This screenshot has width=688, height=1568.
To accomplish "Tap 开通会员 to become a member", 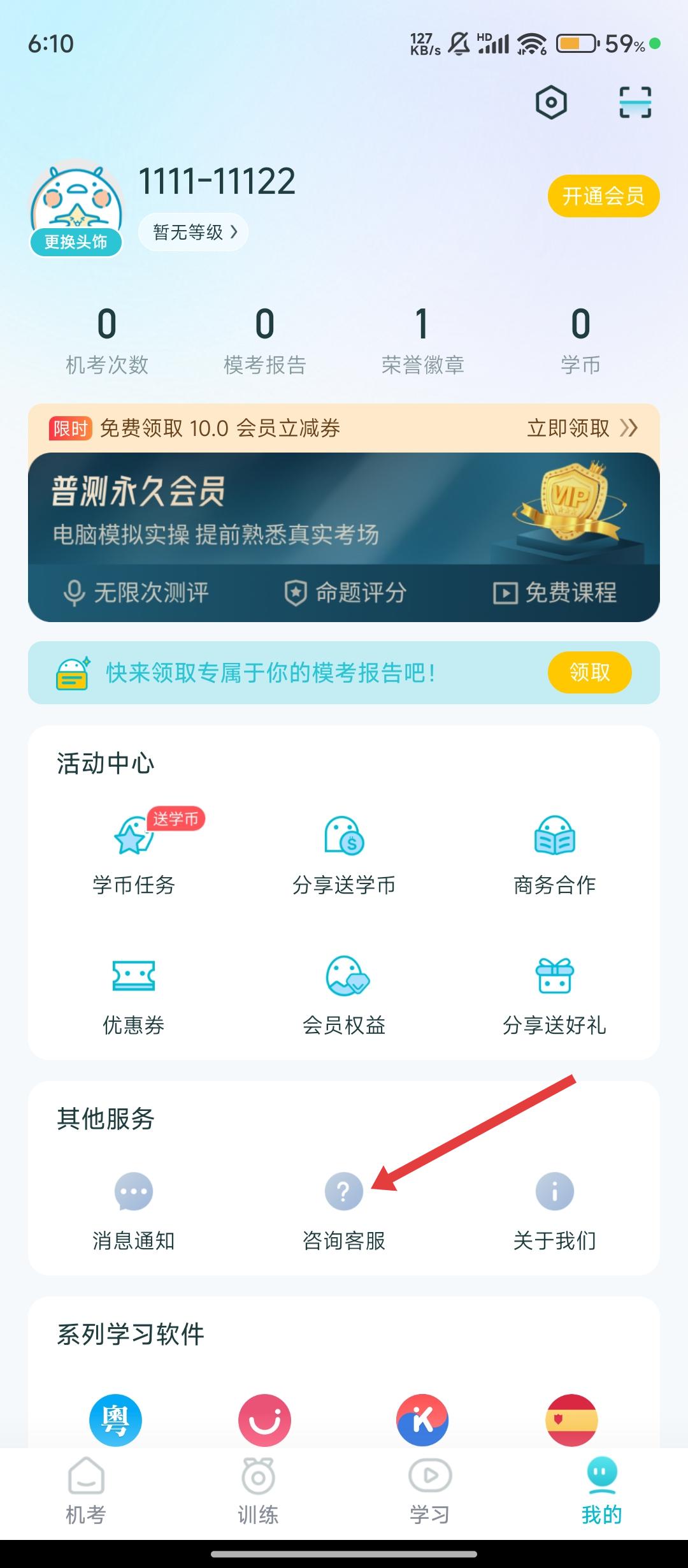I will coord(603,196).
